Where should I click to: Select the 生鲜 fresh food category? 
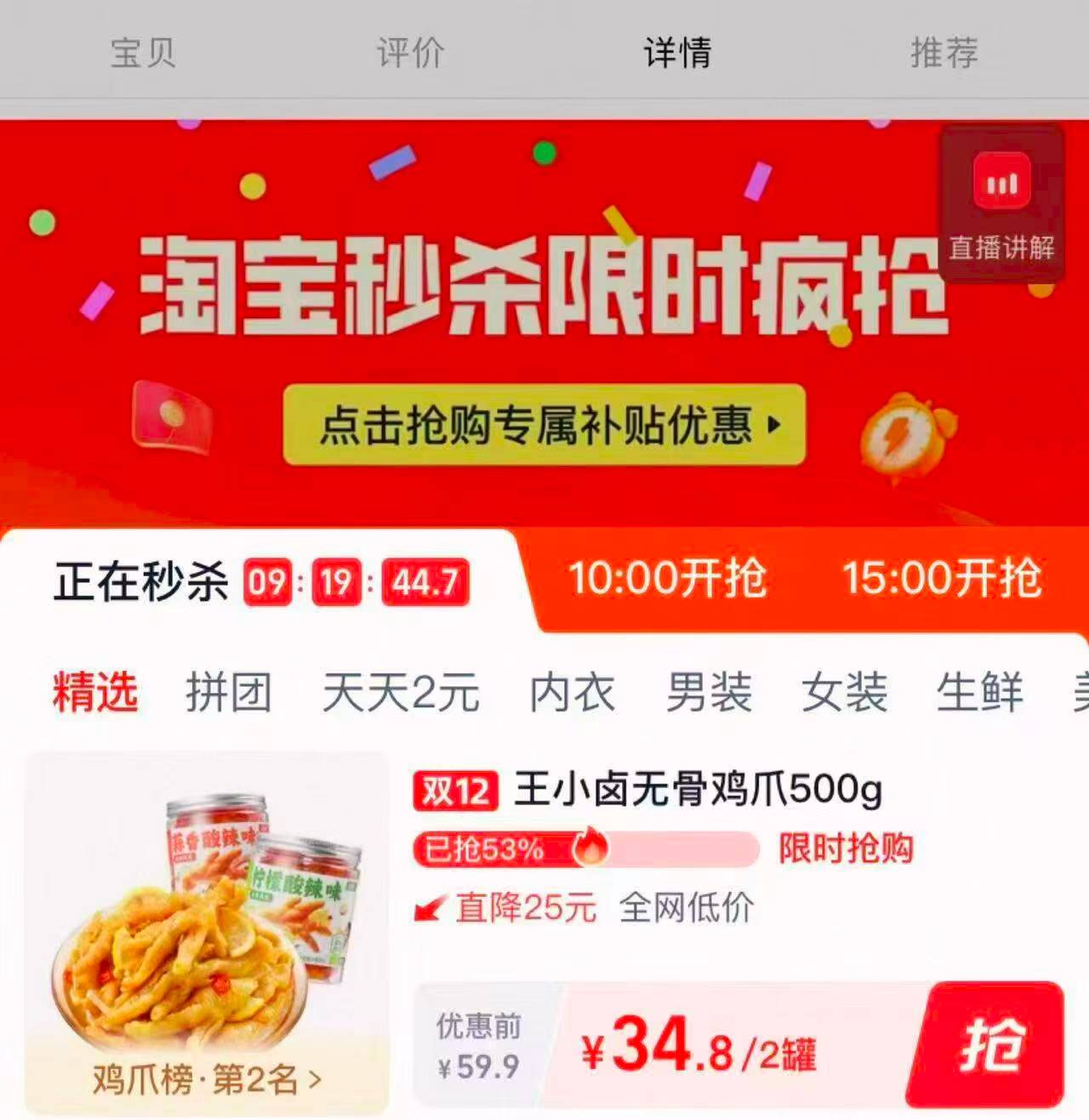point(980,693)
